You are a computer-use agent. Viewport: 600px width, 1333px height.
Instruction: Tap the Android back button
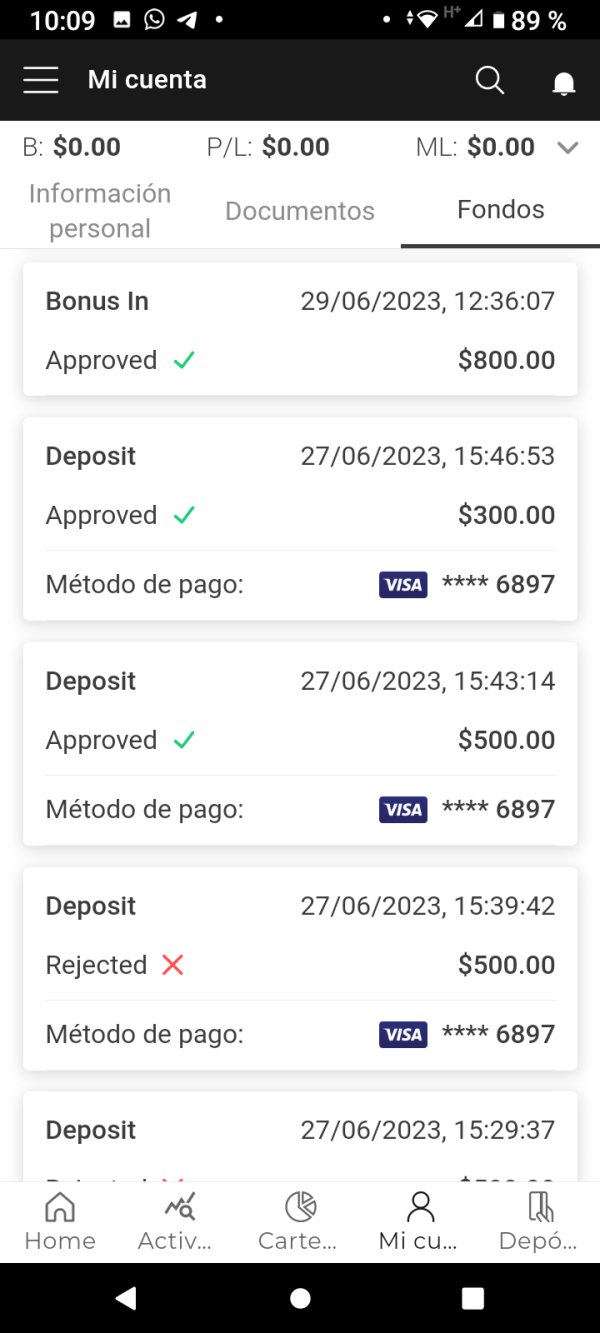click(x=126, y=1298)
